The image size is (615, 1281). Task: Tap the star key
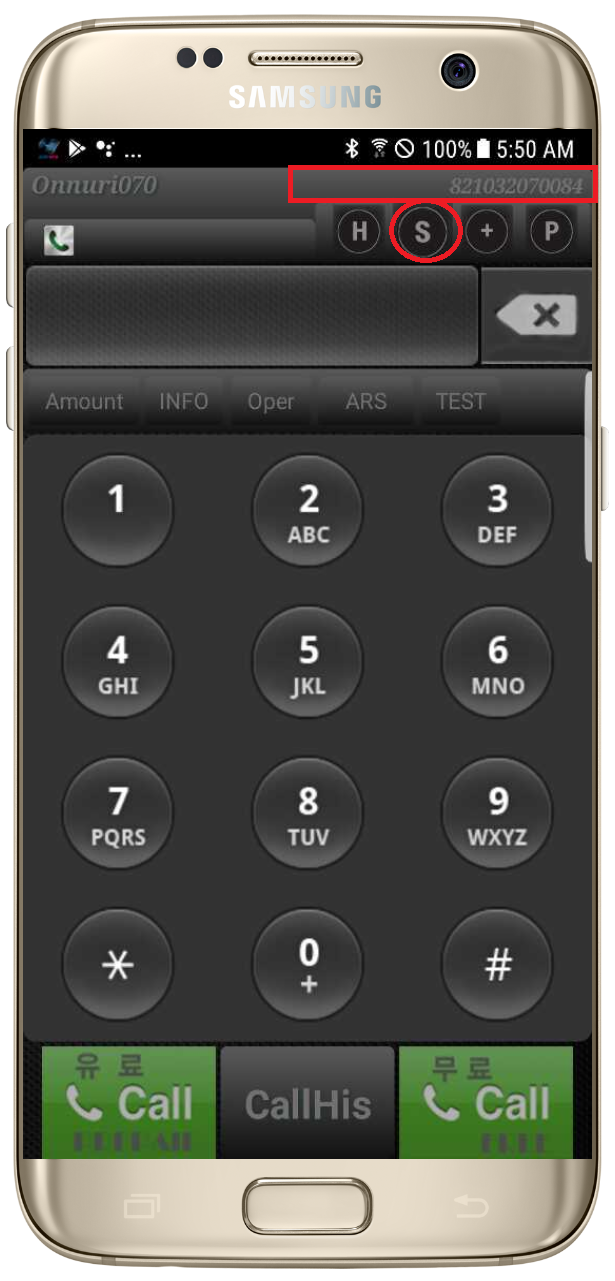pyautogui.click(x=118, y=964)
